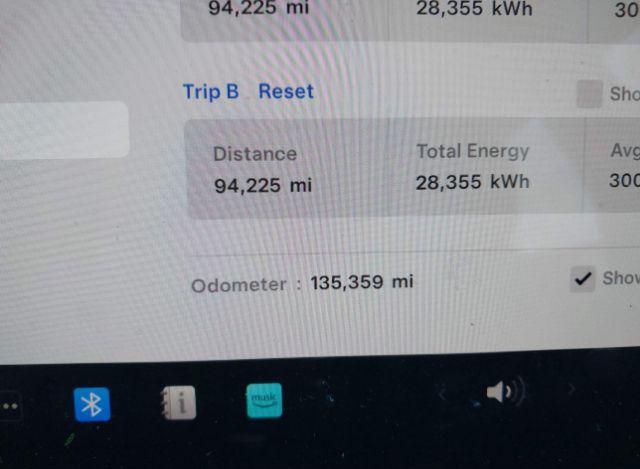Open the Bluetooth app
The height and width of the screenshot is (469, 640).
click(x=92, y=403)
